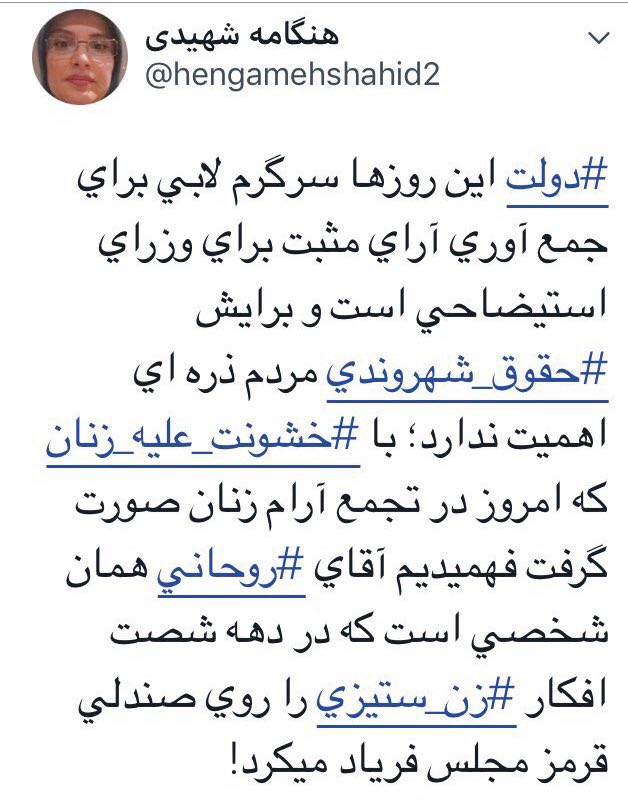628x801 pixels.
Task: Open the profile photo of هنگامه شهیدی
Action: click(80, 62)
